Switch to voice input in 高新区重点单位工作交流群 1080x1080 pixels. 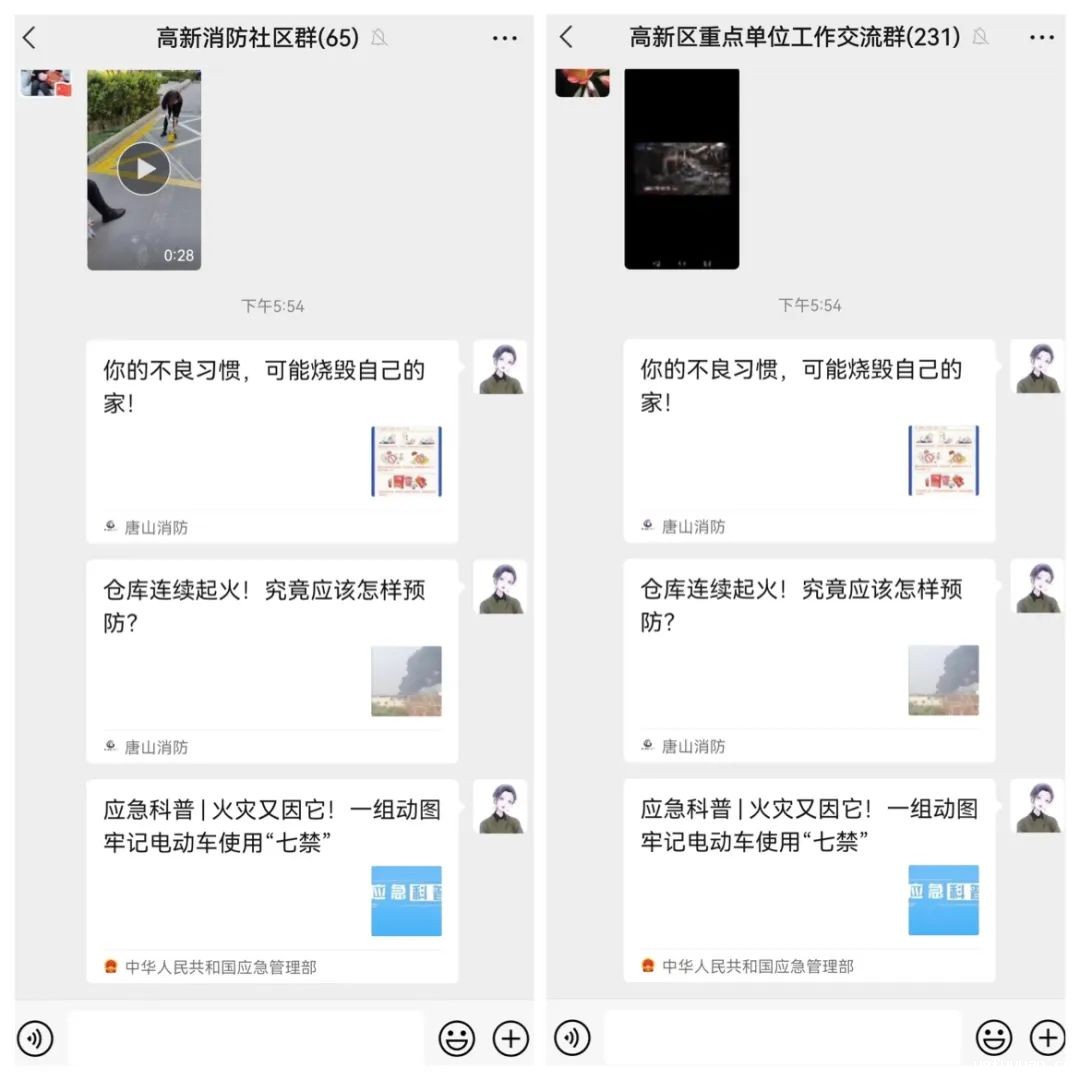pyautogui.click(x=572, y=1038)
